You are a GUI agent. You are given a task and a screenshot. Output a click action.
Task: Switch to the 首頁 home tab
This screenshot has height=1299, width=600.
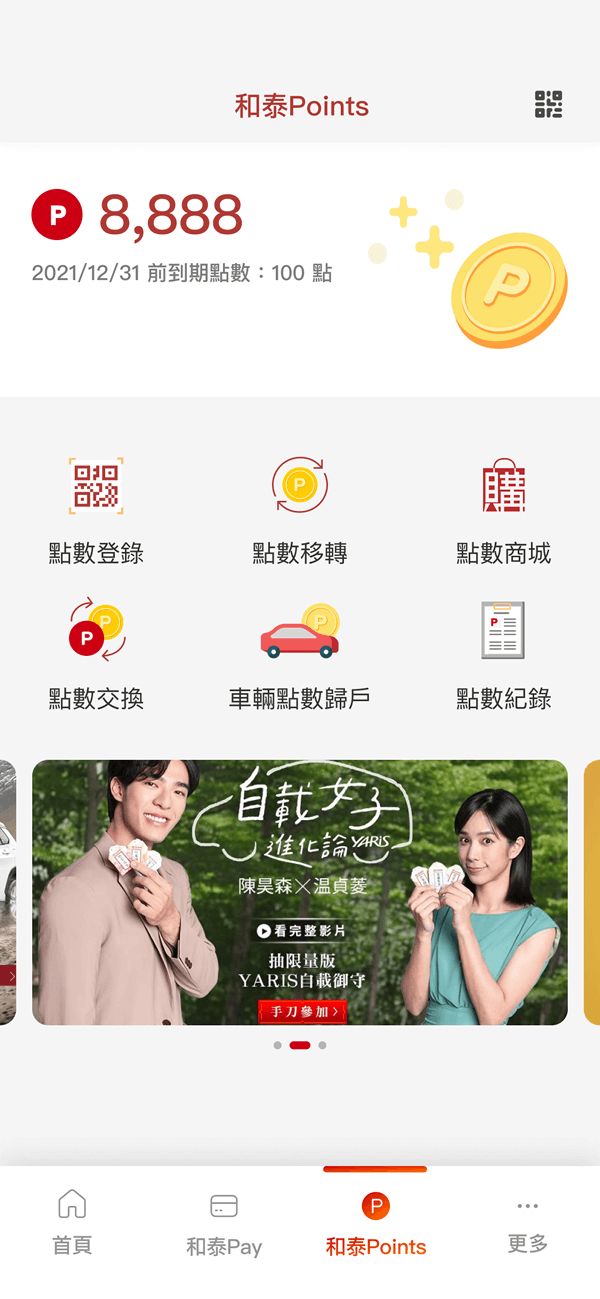[72, 1221]
